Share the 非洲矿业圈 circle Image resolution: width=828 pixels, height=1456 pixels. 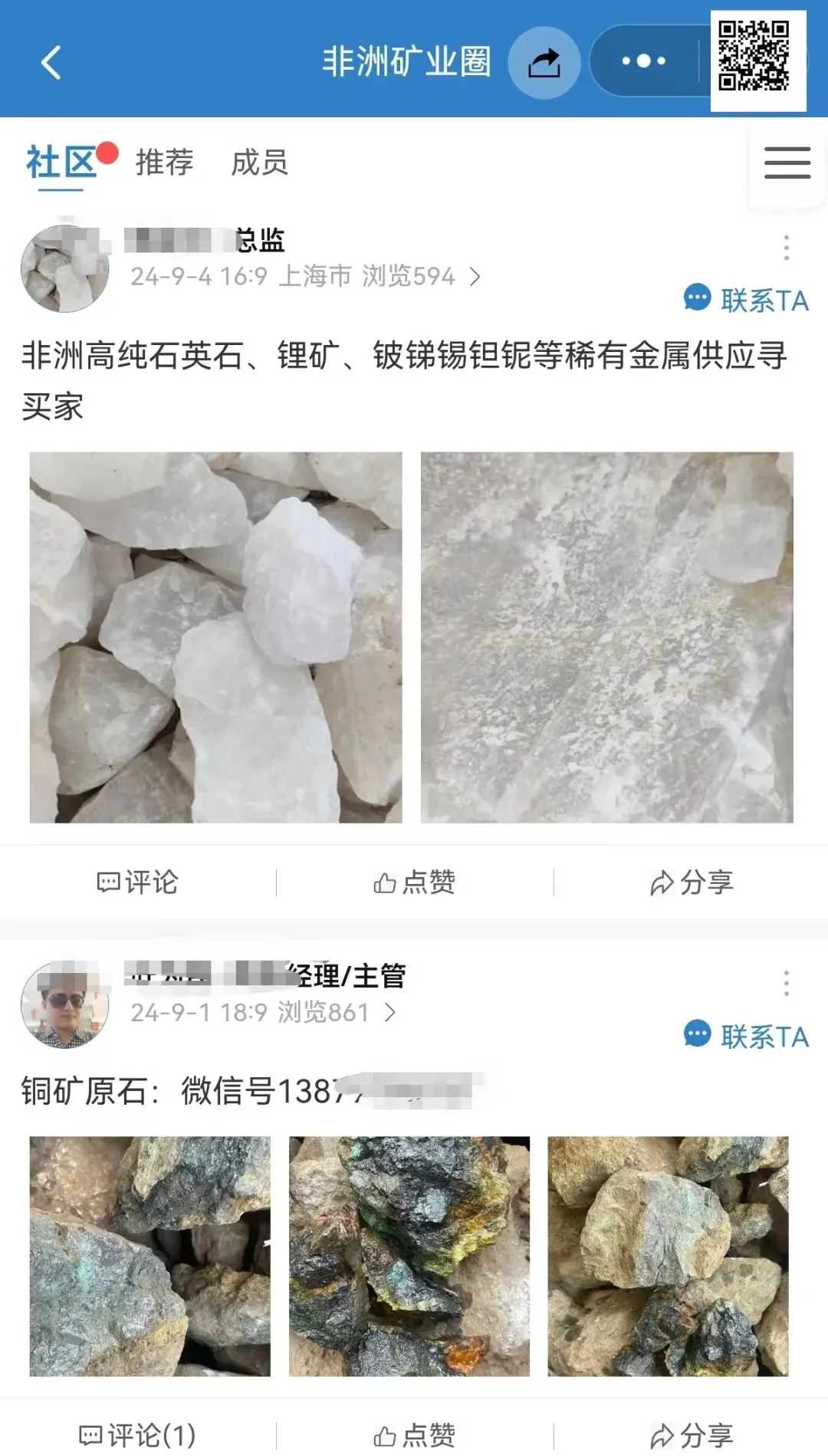coord(544,62)
